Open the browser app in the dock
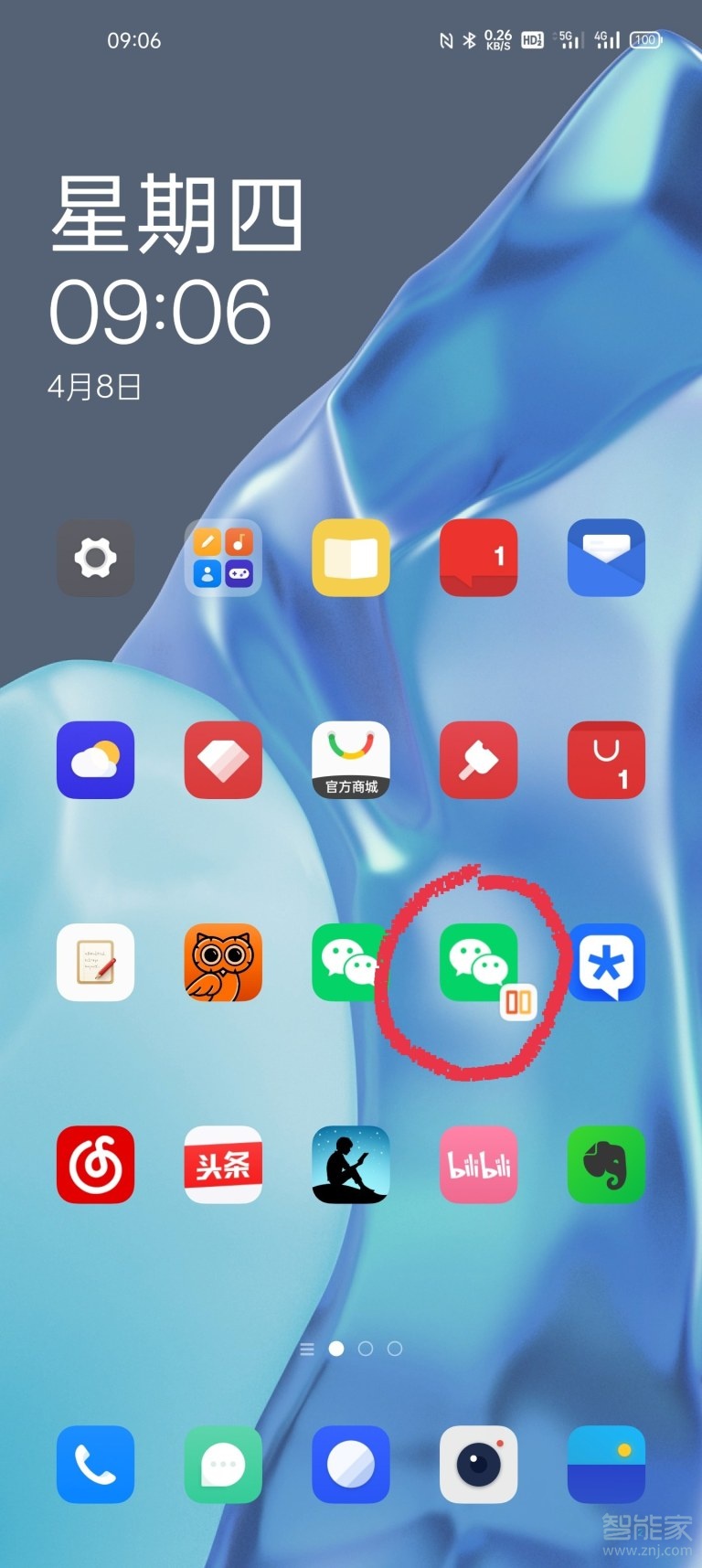This screenshot has height=1568, width=702. pos(351,1464)
